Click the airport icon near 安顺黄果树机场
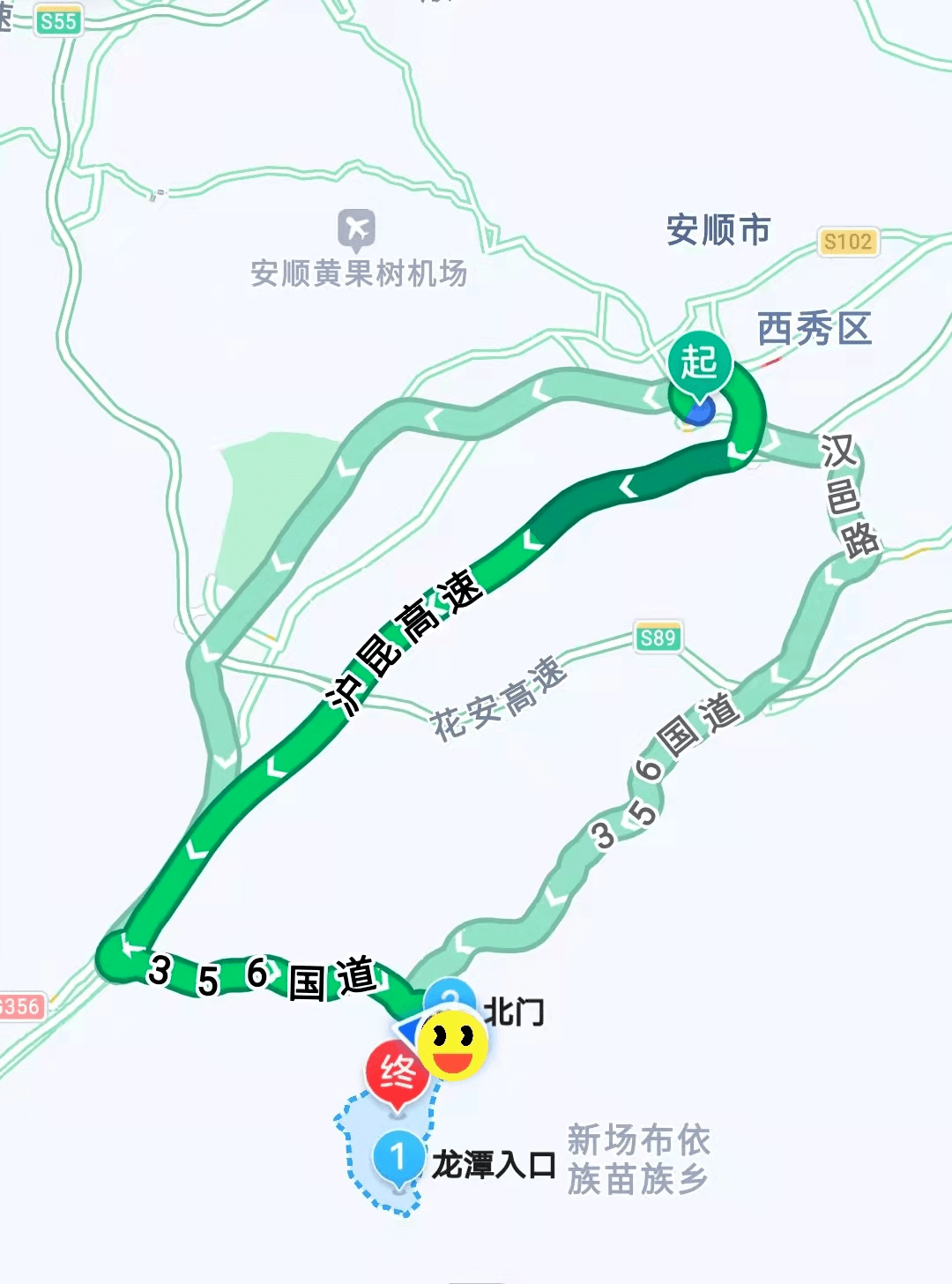This screenshot has height=1284, width=952. coord(356,228)
